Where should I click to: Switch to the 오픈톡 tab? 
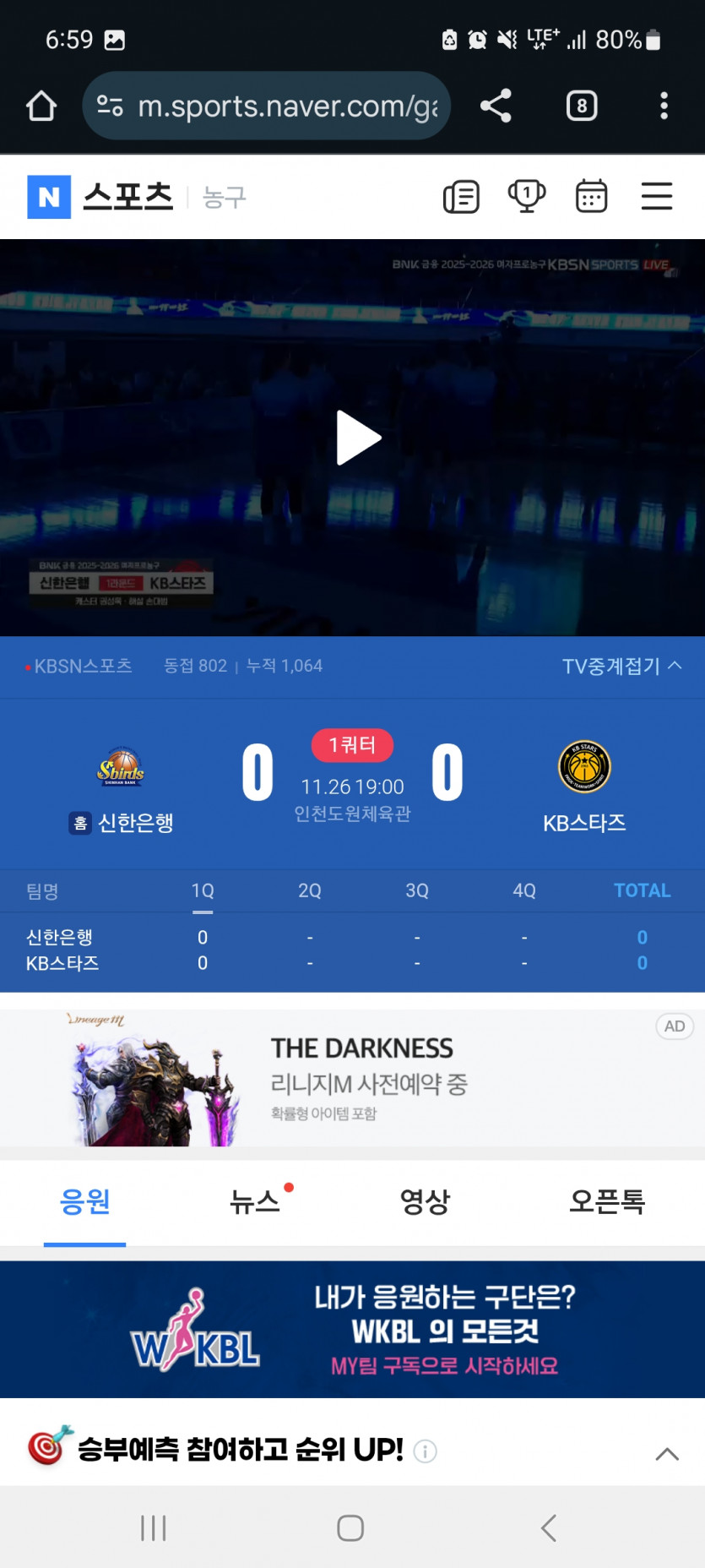606,1201
